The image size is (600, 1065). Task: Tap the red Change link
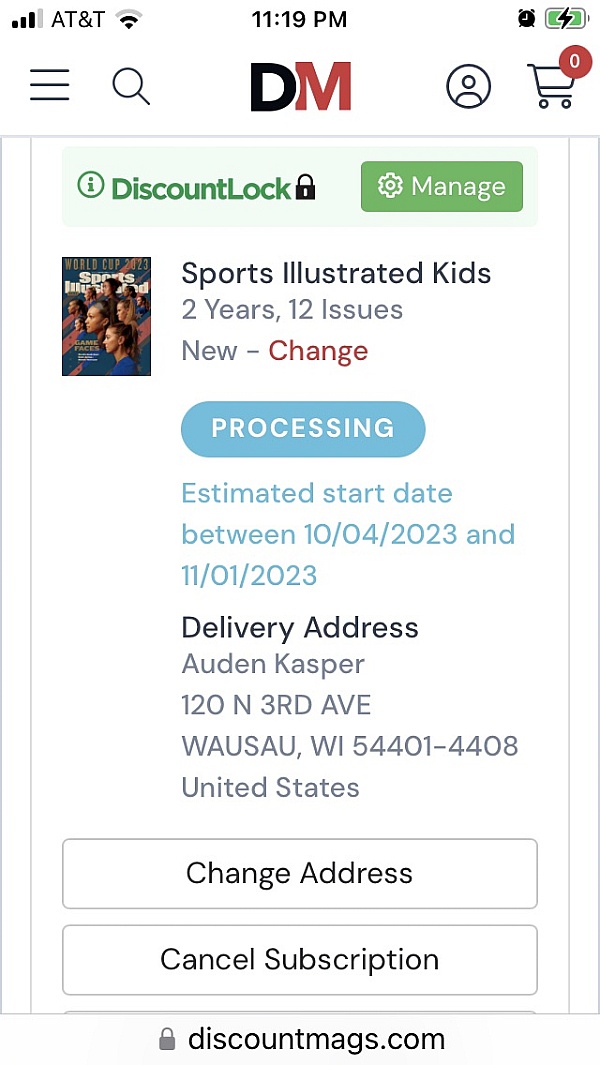pyautogui.click(x=318, y=351)
